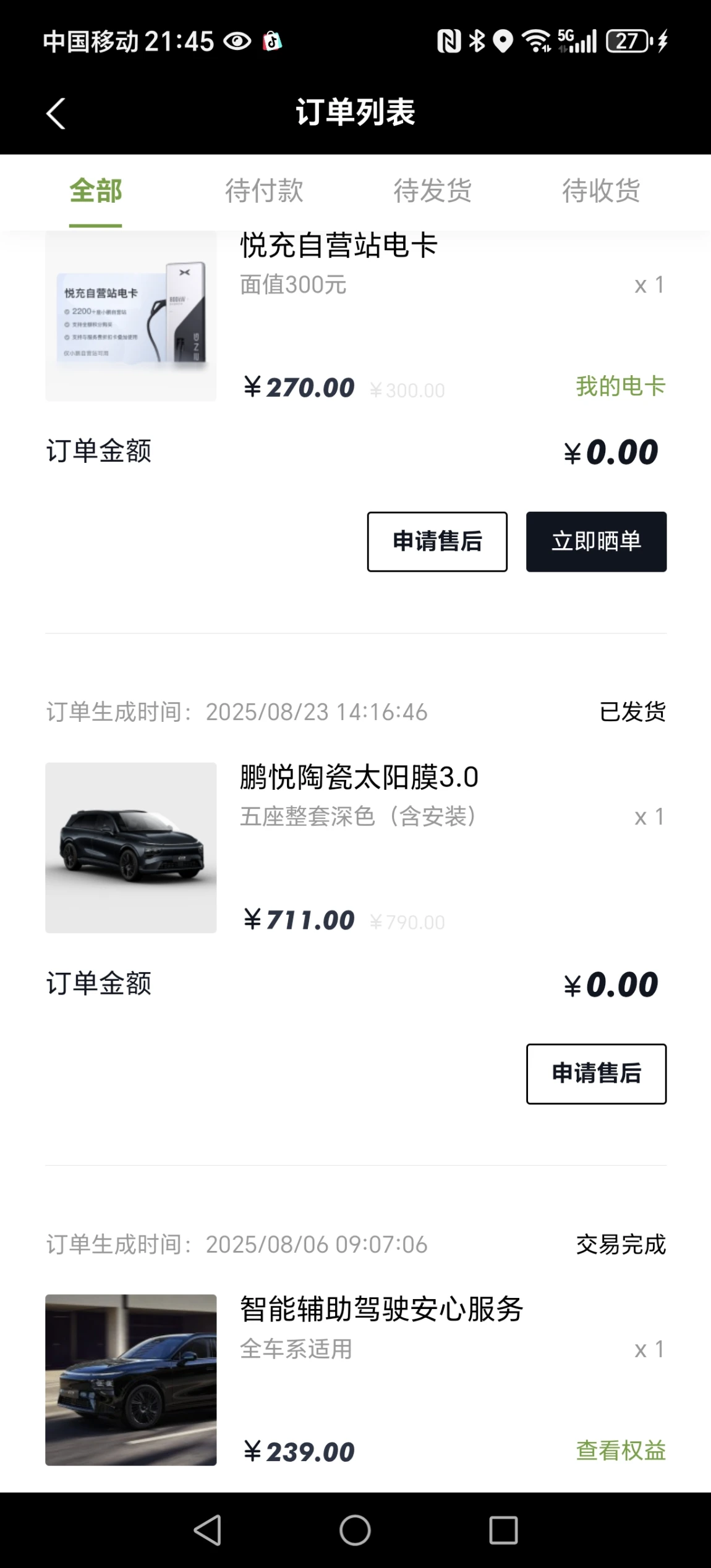Tap the 立即晒单 button
The image size is (711, 1568).
[x=596, y=541]
